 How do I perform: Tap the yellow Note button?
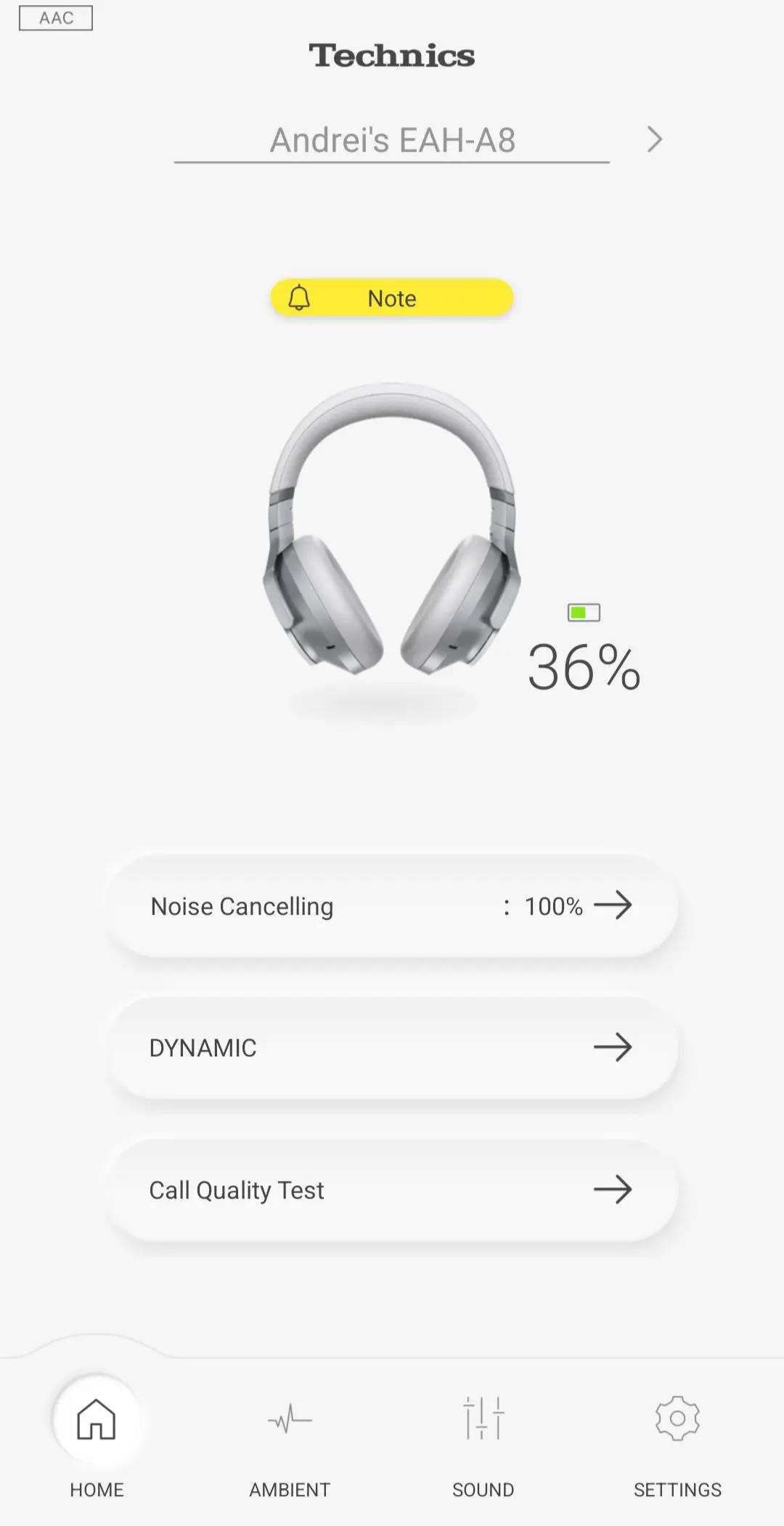(392, 298)
